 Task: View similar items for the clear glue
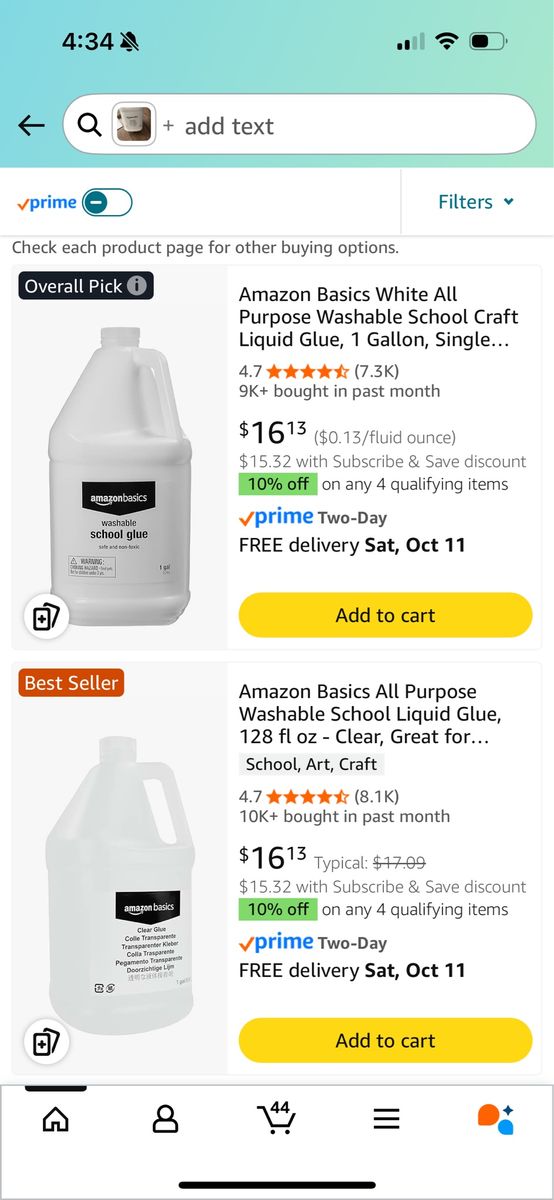point(46,1043)
